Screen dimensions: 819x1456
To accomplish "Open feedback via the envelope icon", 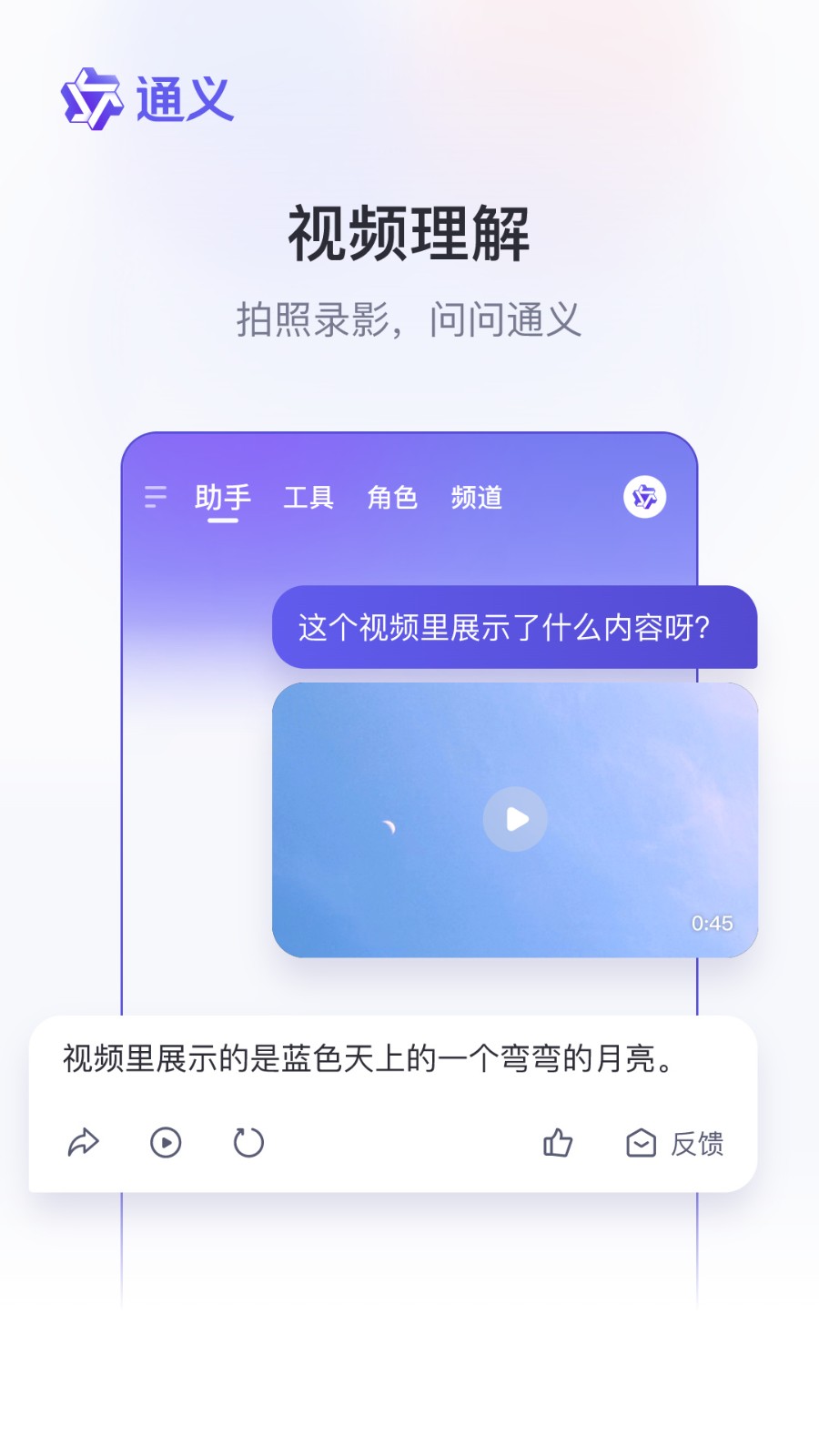I will pyautogui.click(x=642, y=1141).
